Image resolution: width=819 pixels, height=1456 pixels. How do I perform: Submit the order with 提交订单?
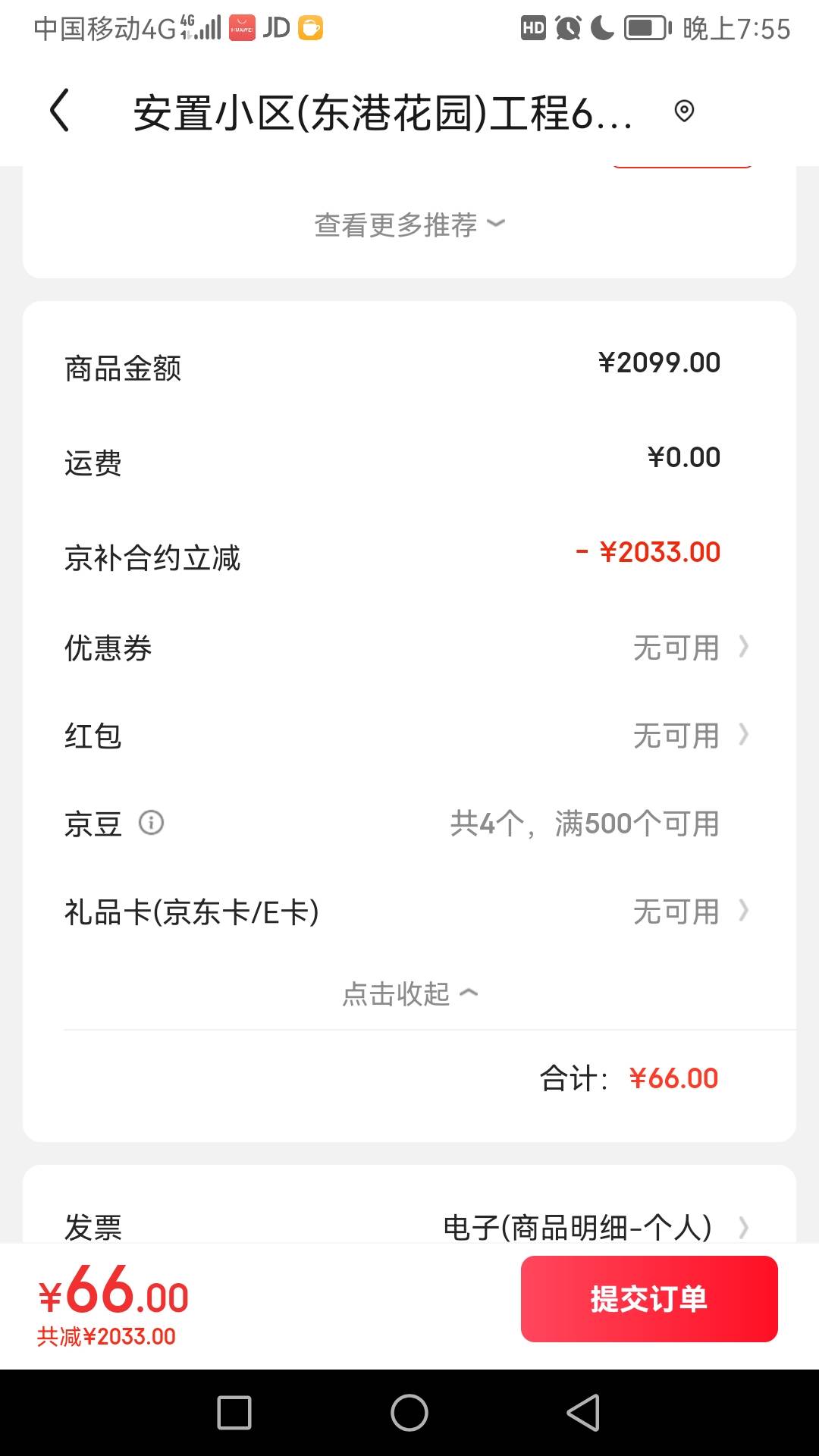(649, 1299)
